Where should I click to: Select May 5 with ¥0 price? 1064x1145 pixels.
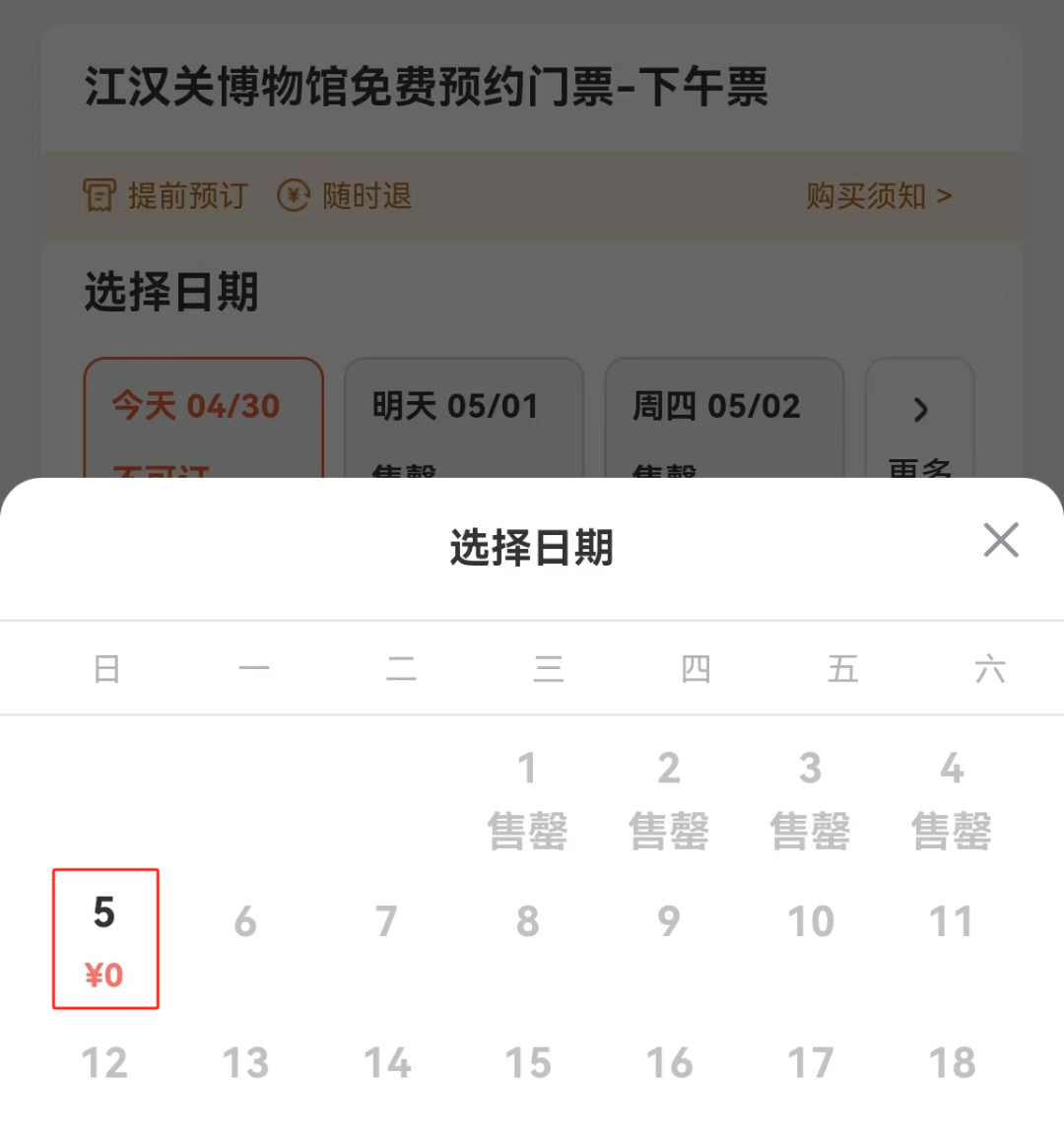tap(105, 939)
